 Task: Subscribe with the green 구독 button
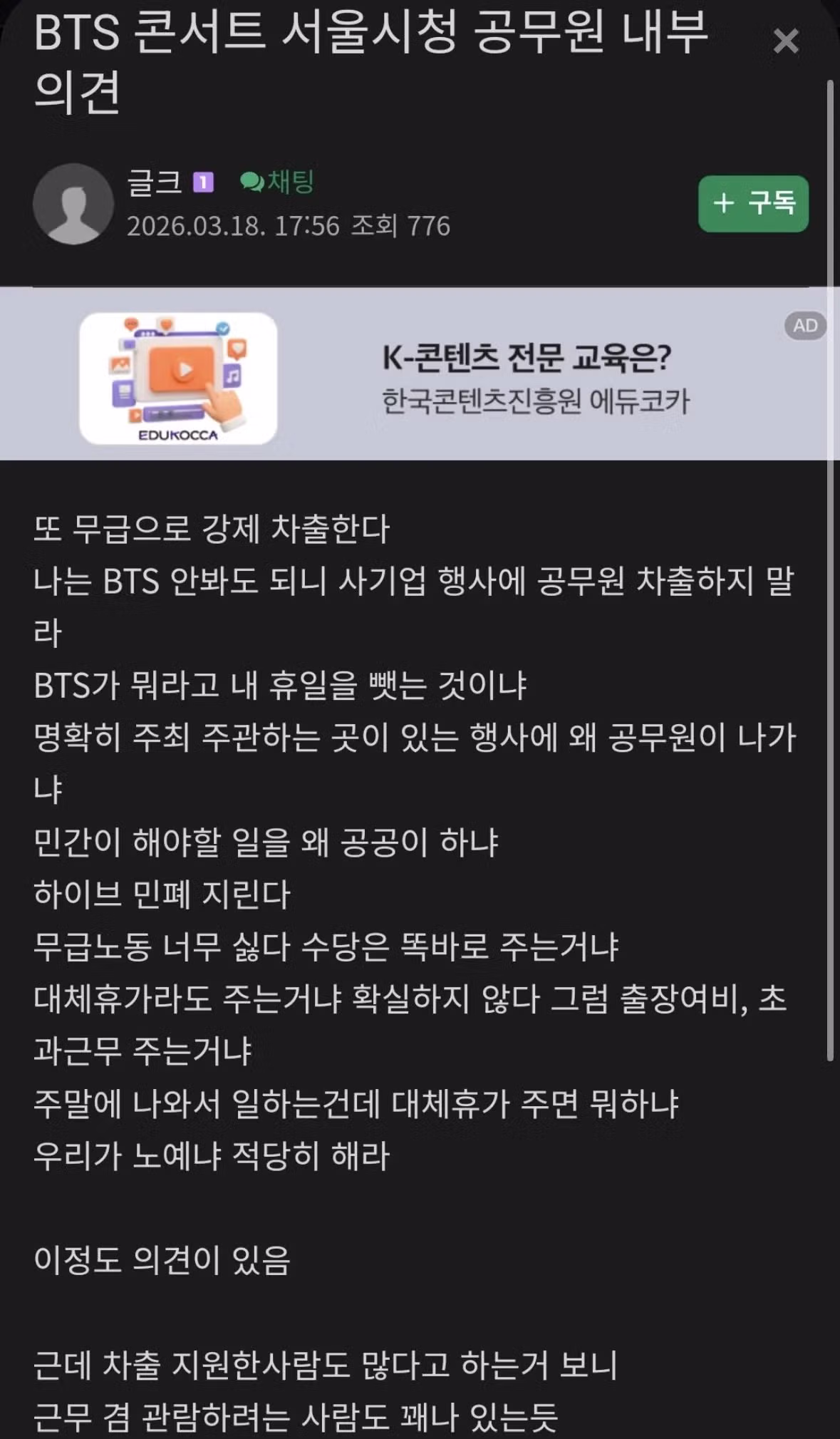[753, 204]
